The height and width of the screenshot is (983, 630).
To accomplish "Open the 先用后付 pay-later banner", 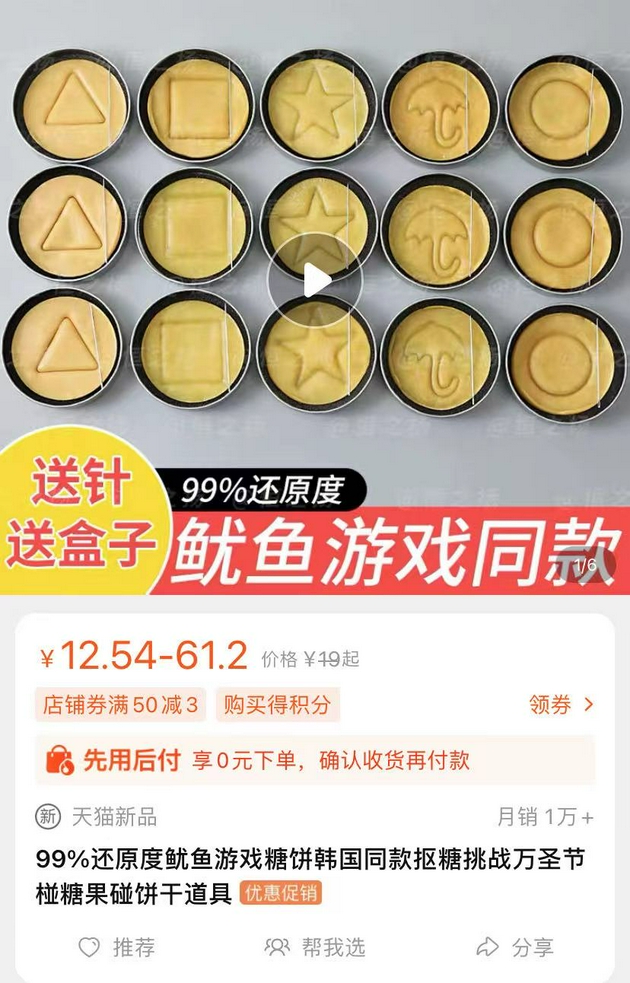I will coord(314,760).
